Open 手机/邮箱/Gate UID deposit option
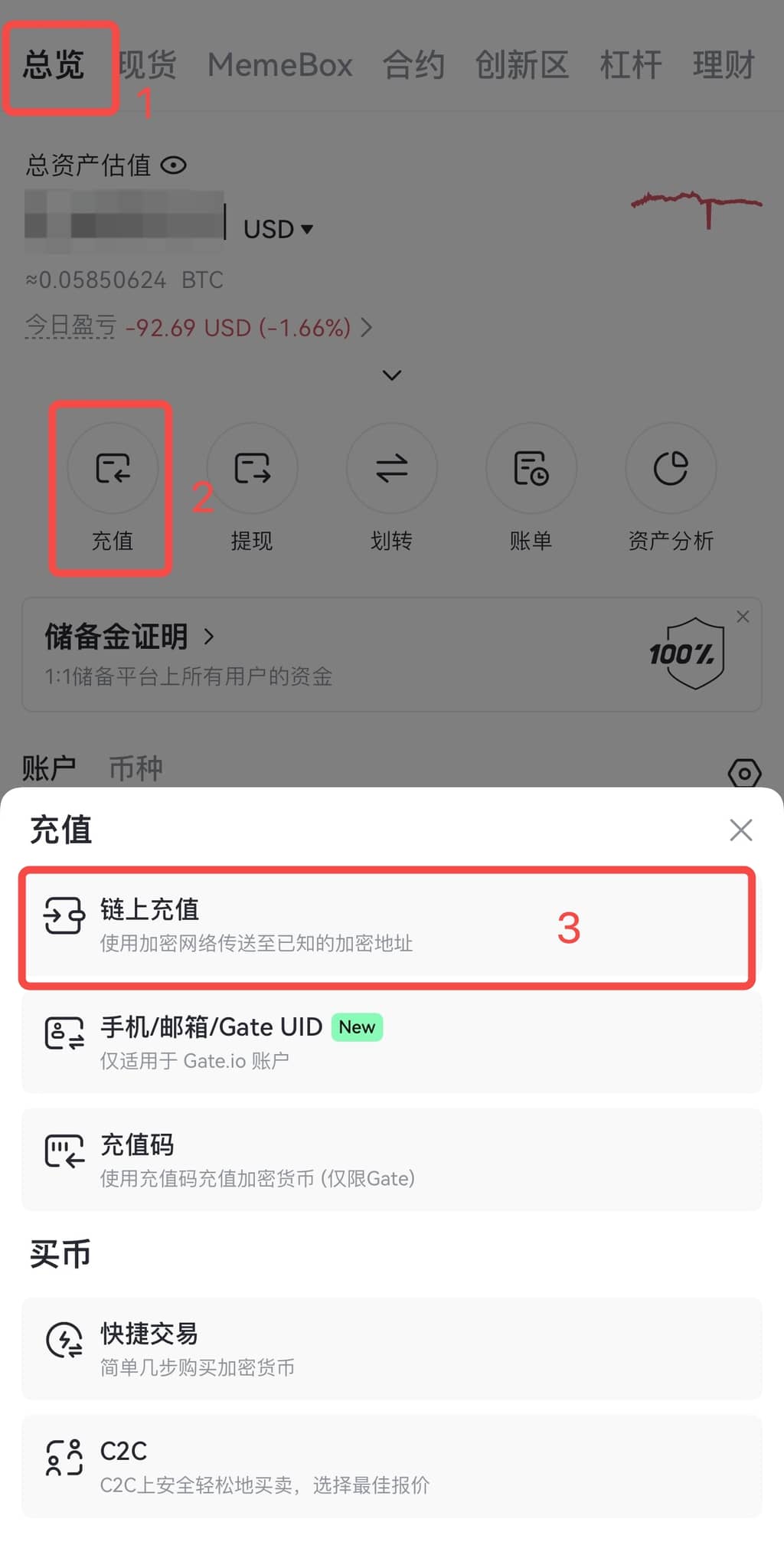Screen dimensions: 784x1565 click(391, 1042)
